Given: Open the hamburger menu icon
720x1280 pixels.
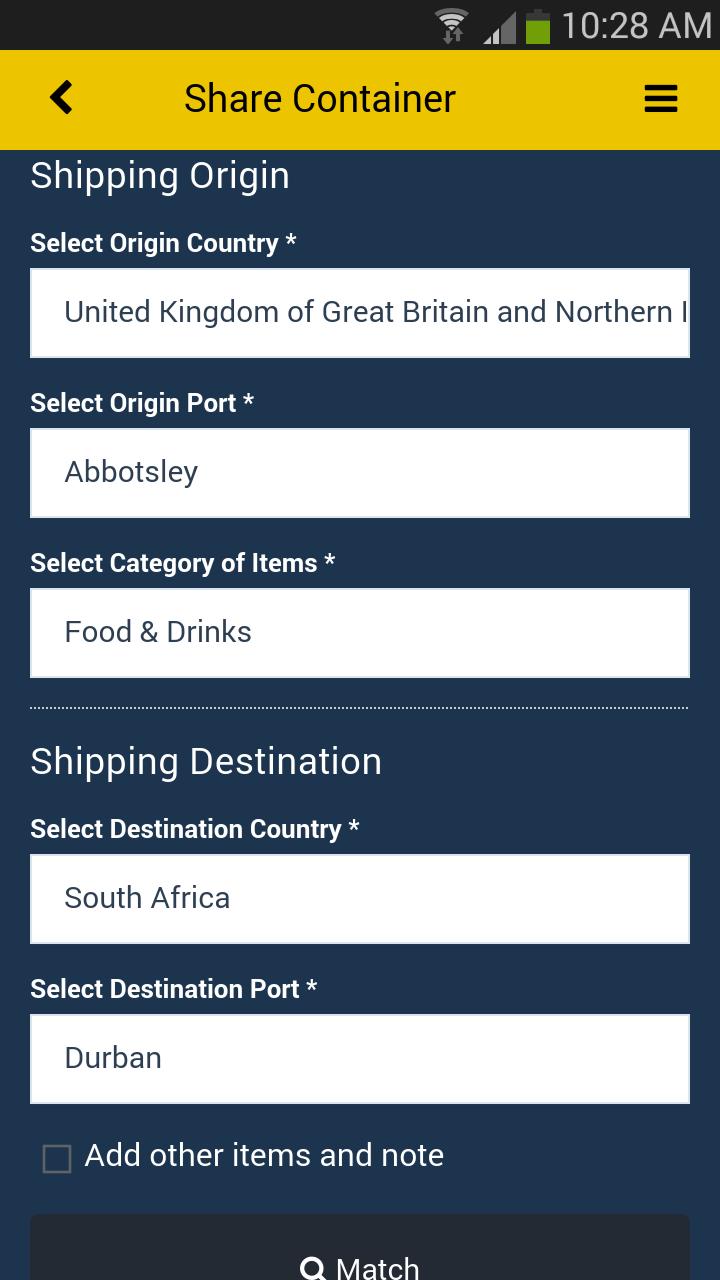Looking at the screenshot, I should (x=660, y=98).
